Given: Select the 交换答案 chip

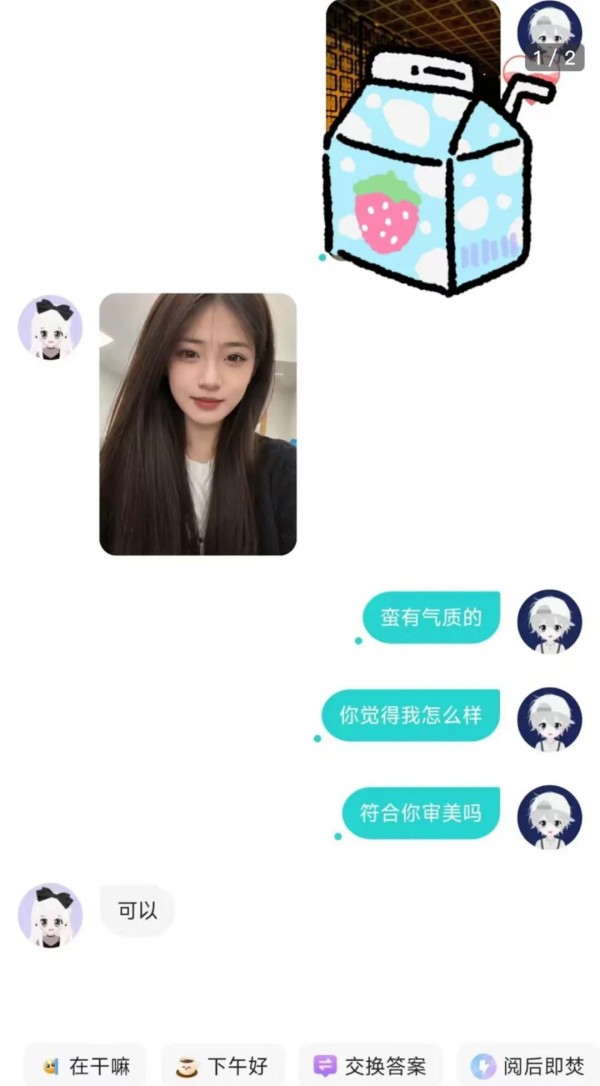Looking at the screenshot, I should coord(370,1065).
